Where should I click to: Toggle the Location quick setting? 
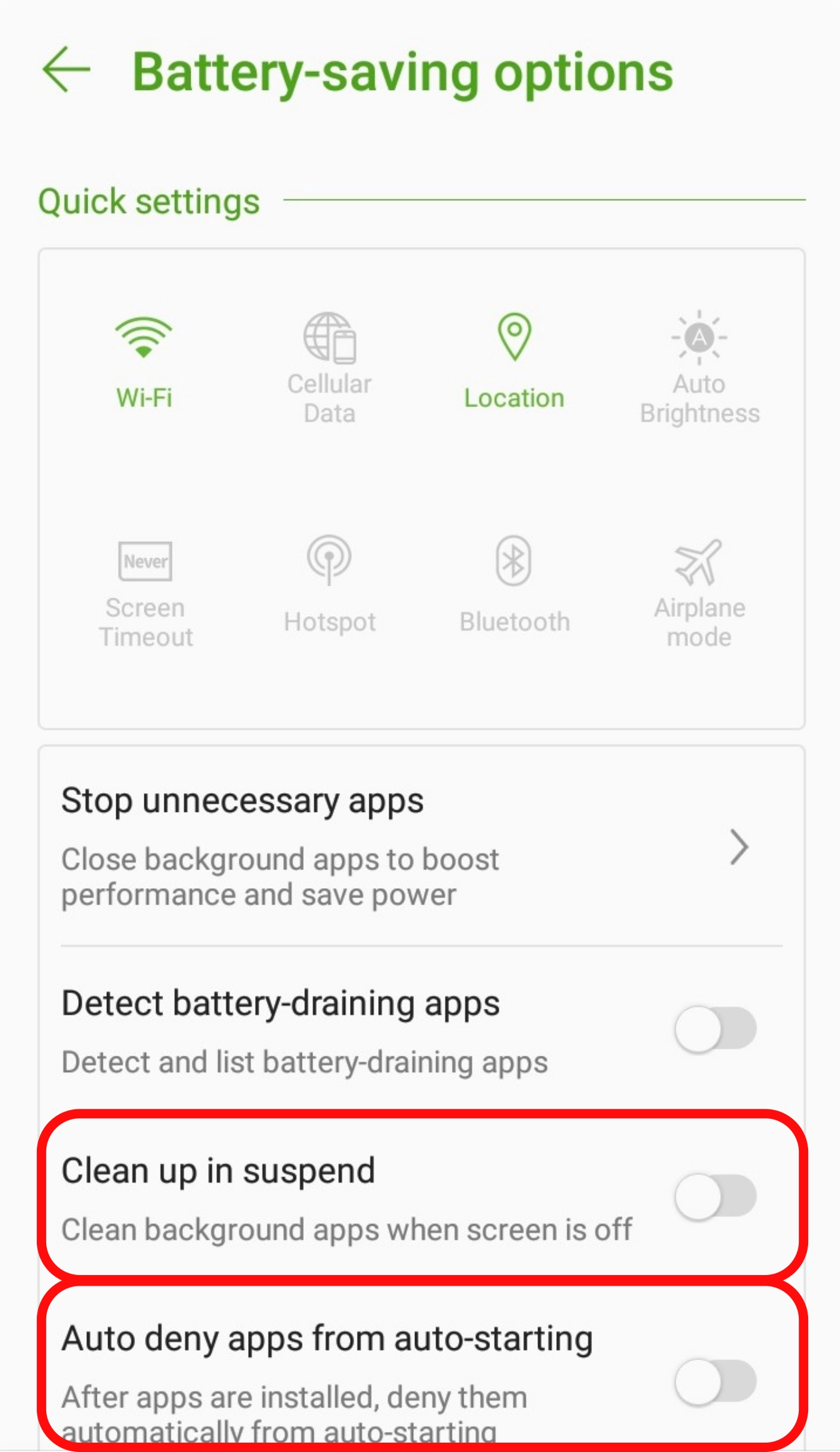514,363
